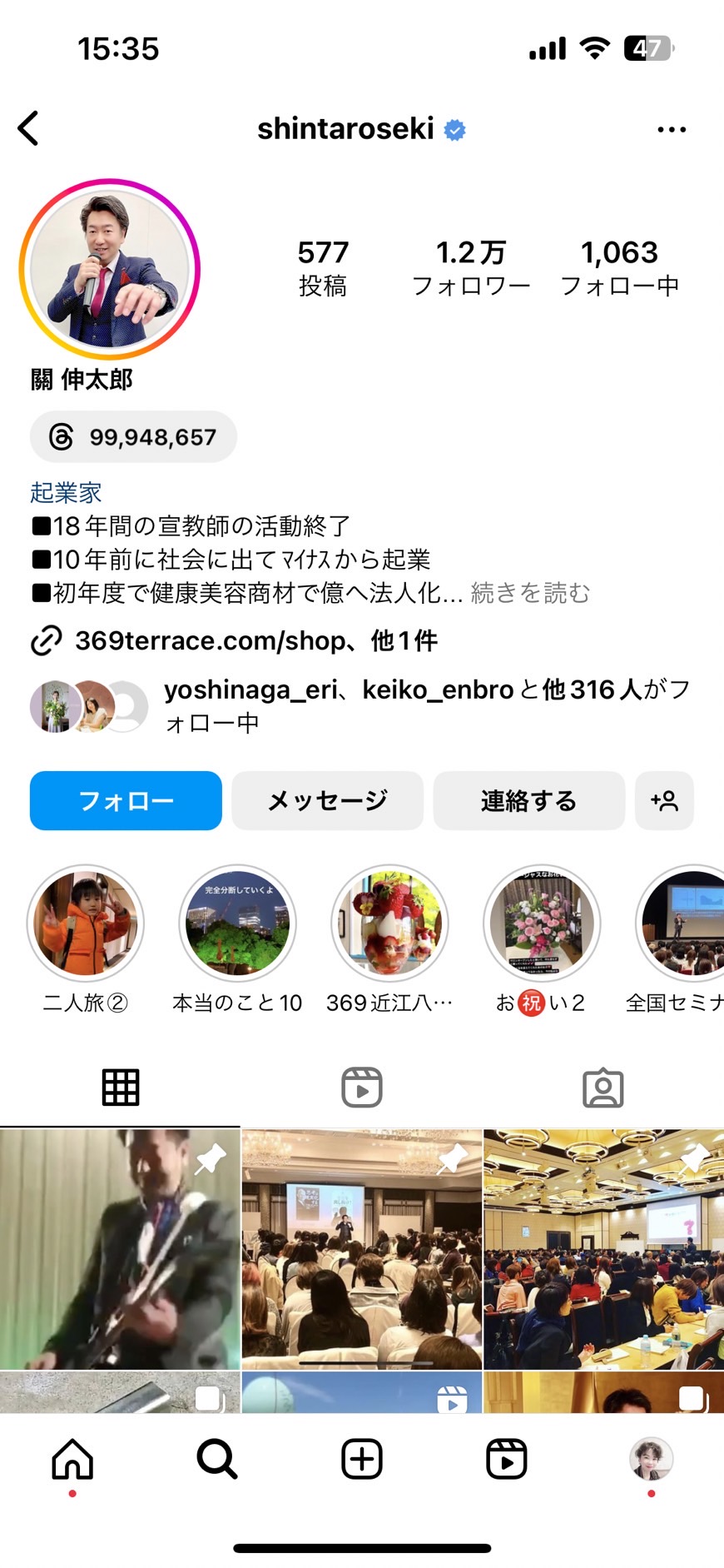Create a new post with plus icon
724x1568 pixels.
point(362,1459)
